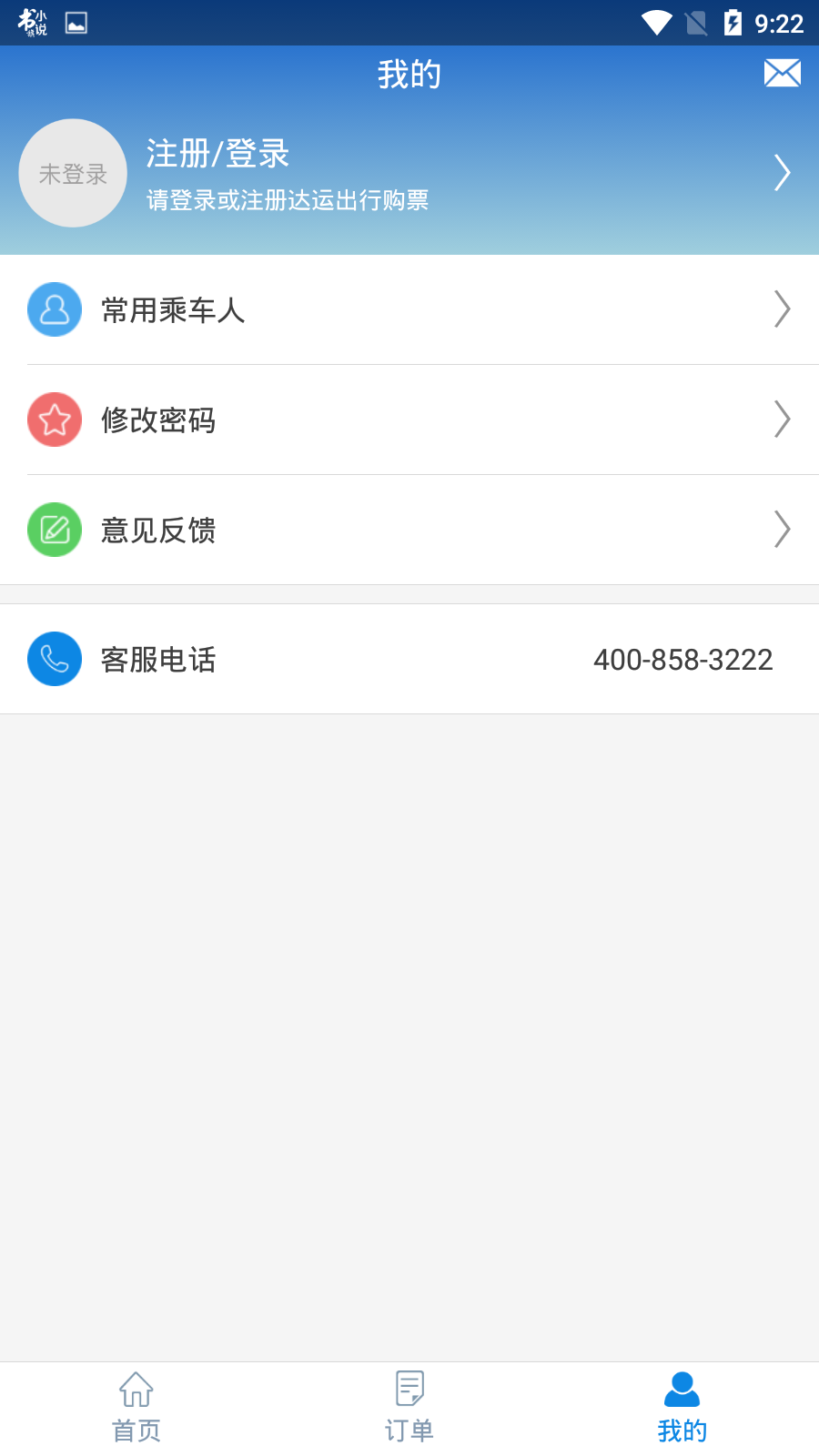The image size is (819, 1456).
Task: Open 注册/登录 to sign in
Action: (x=218, y=155)
